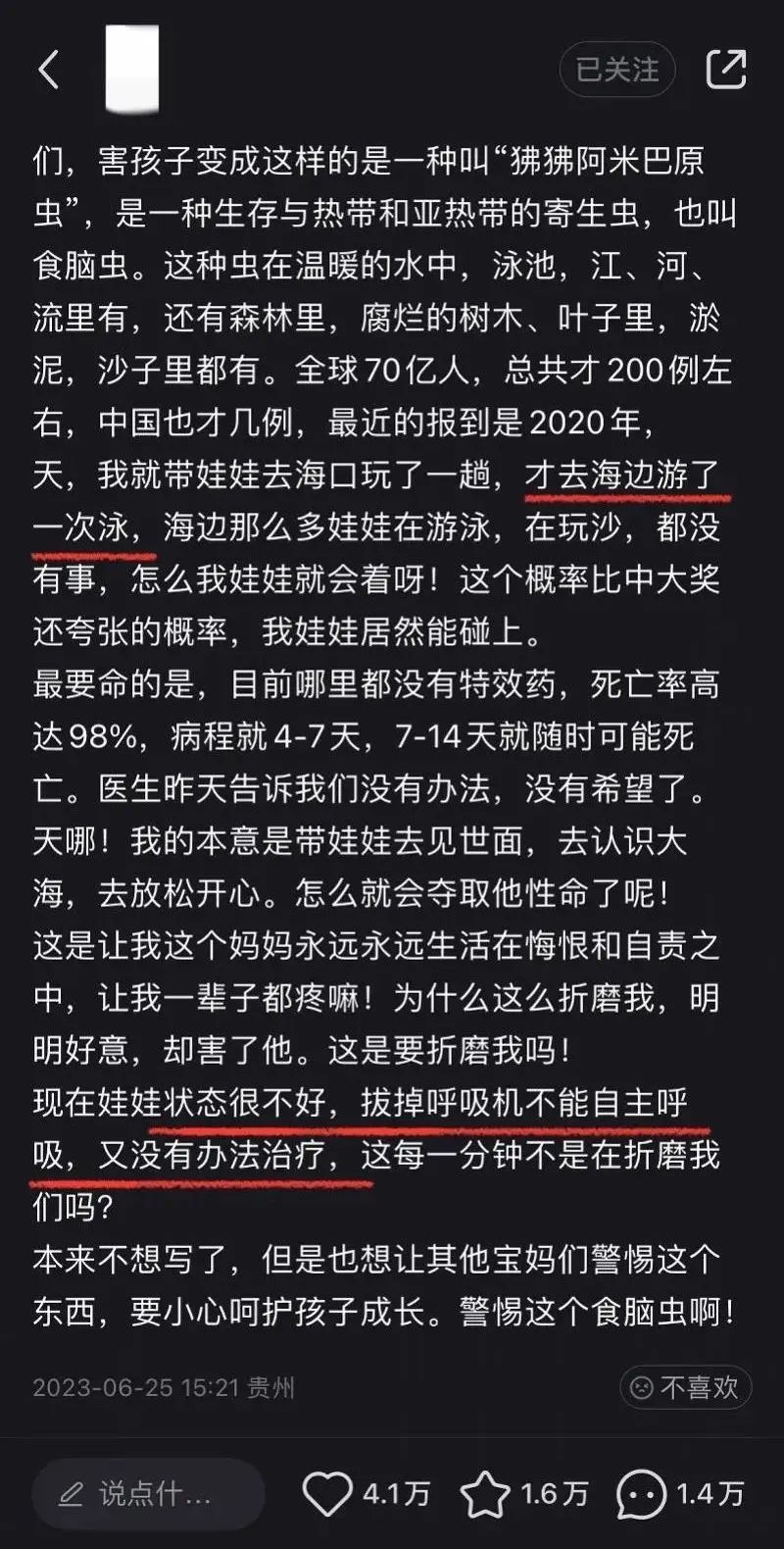
Task: Open the 说点什么 comment field
Action: pos(148,1494)
